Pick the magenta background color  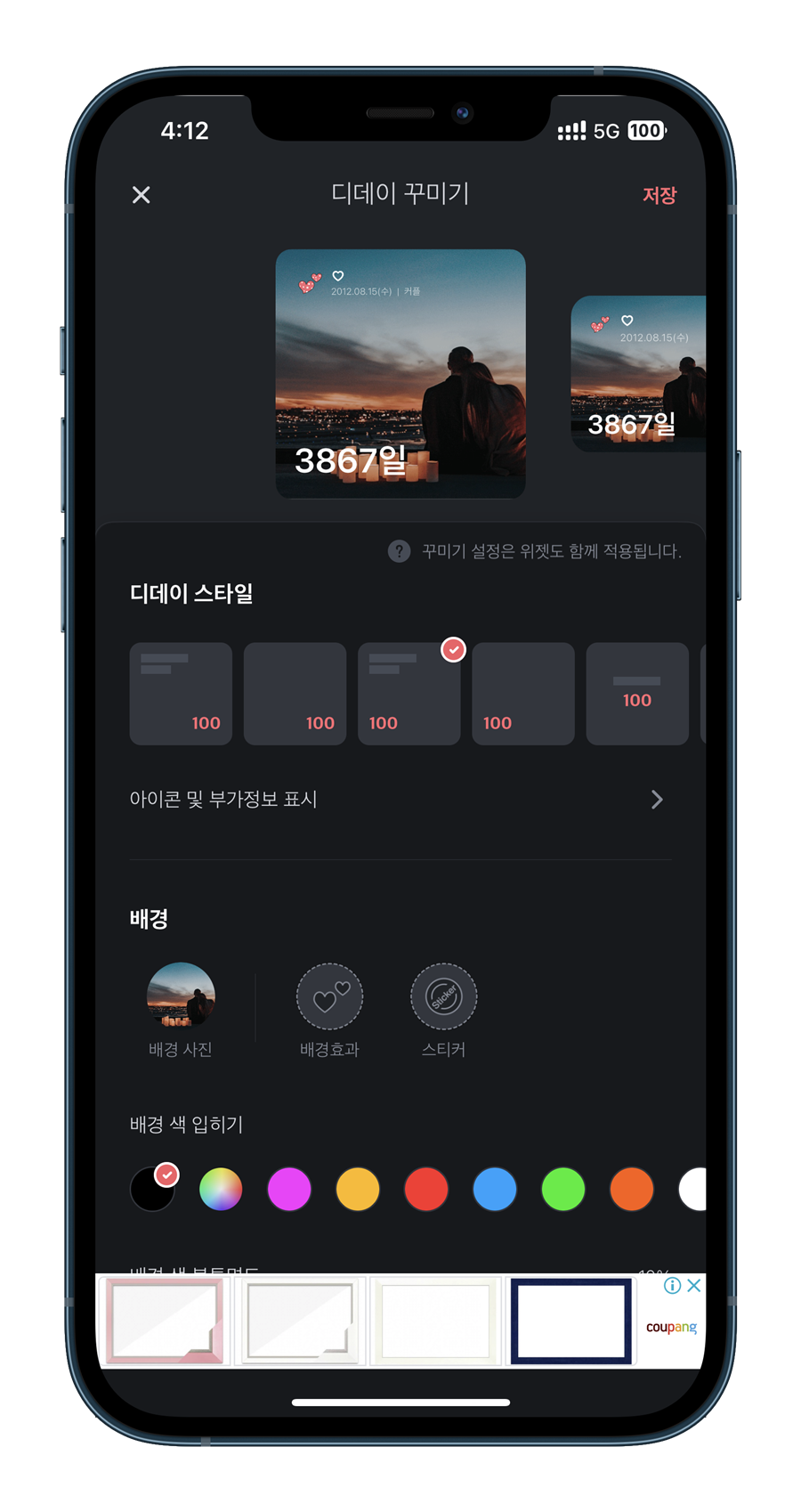[x=289, y=1190]
